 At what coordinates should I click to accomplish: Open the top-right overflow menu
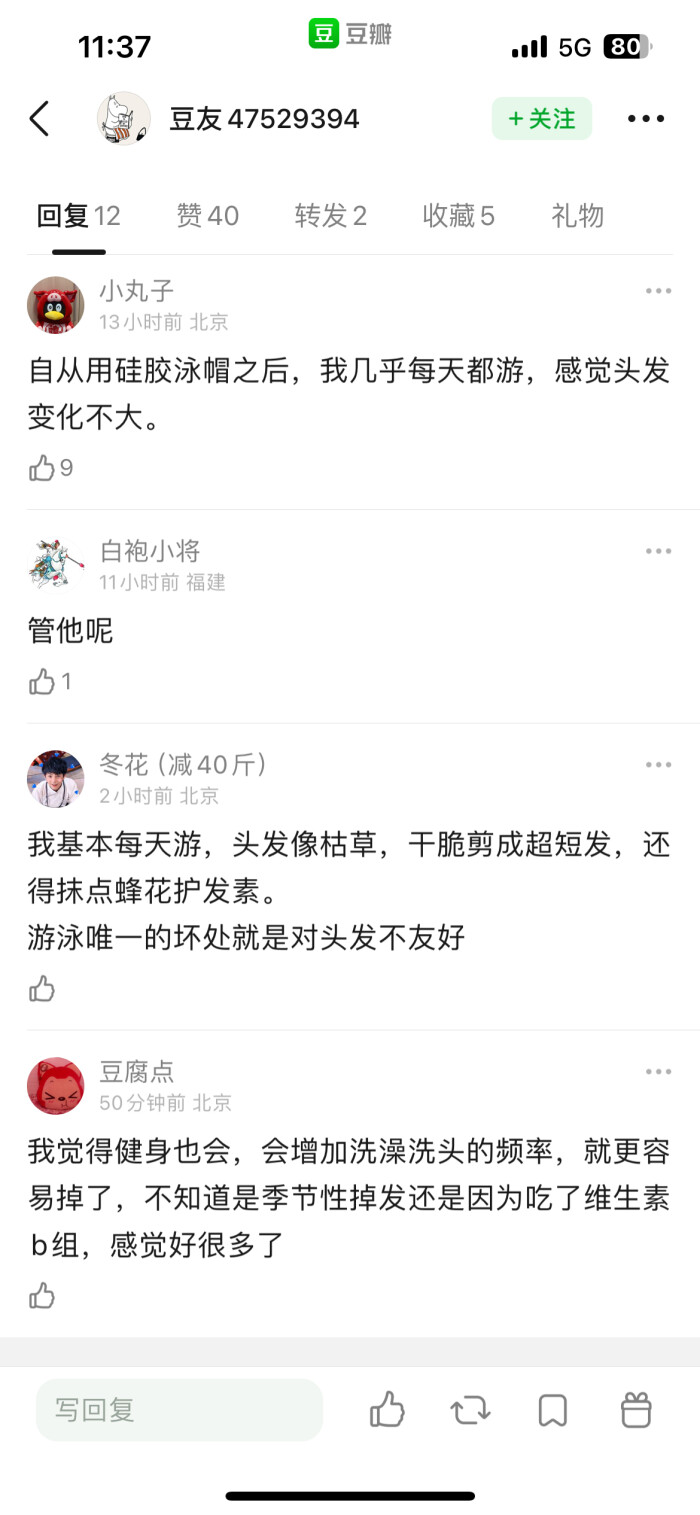[x=646, y=119]
